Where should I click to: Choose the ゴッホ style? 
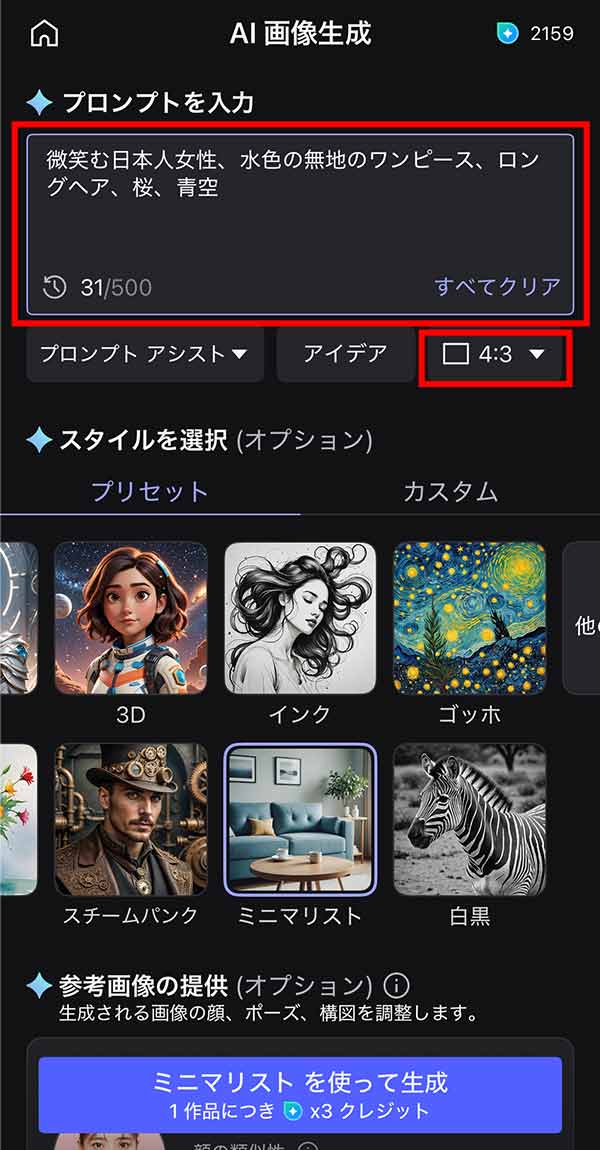click(x=469, y=619)
